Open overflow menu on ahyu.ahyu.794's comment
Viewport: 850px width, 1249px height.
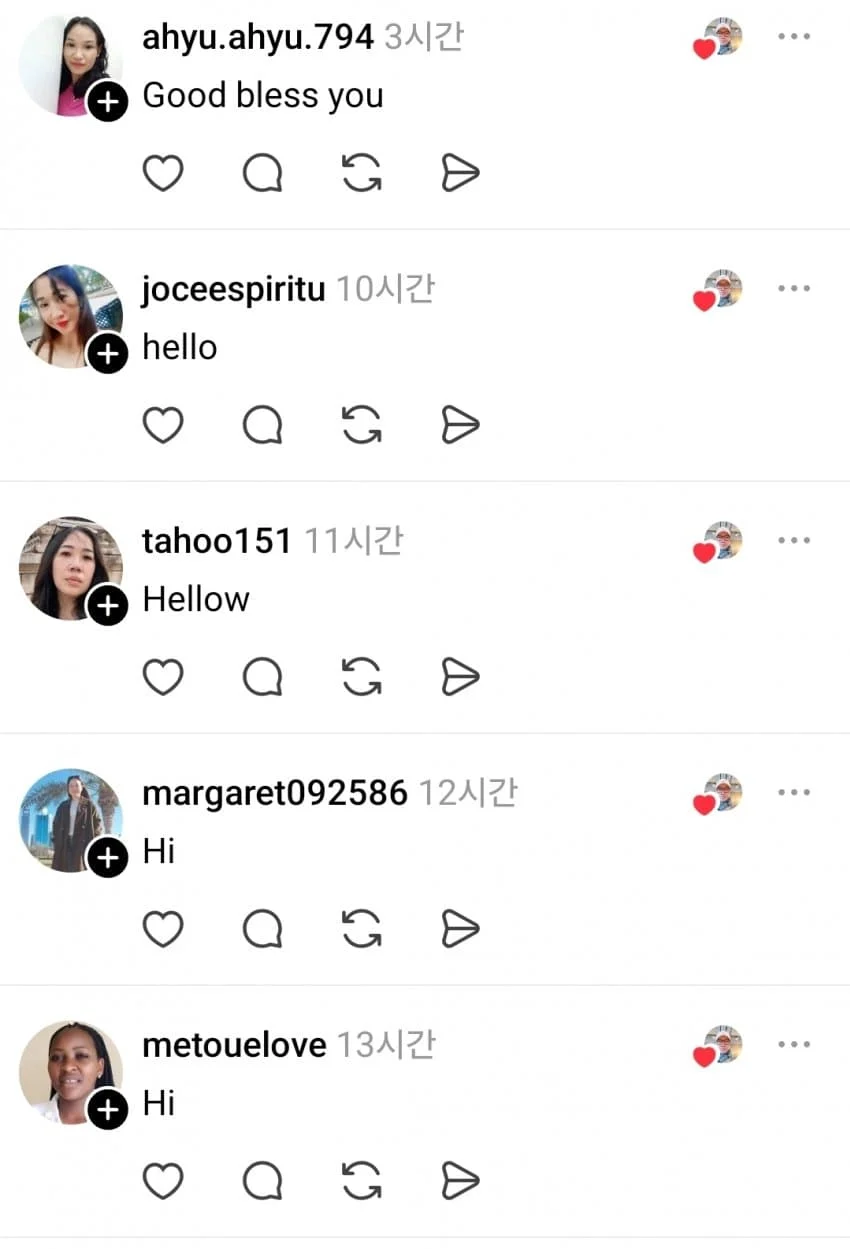(794, 37)
